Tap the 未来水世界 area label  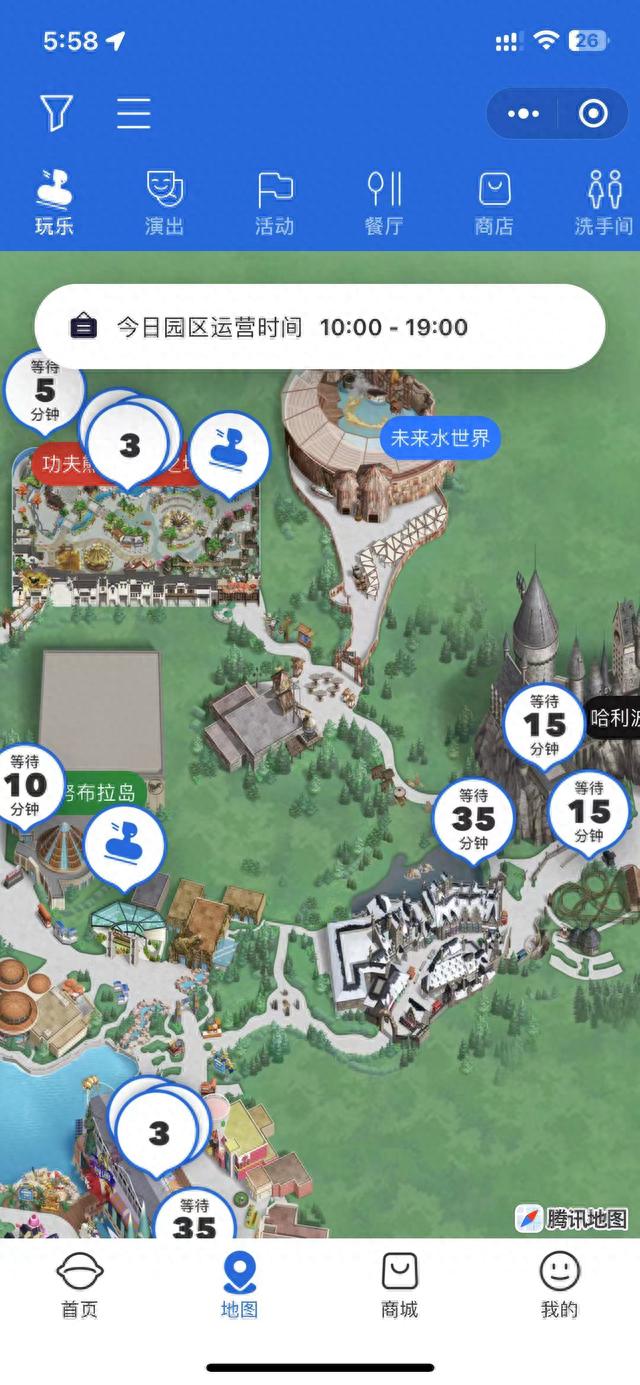tap(440, 438)
